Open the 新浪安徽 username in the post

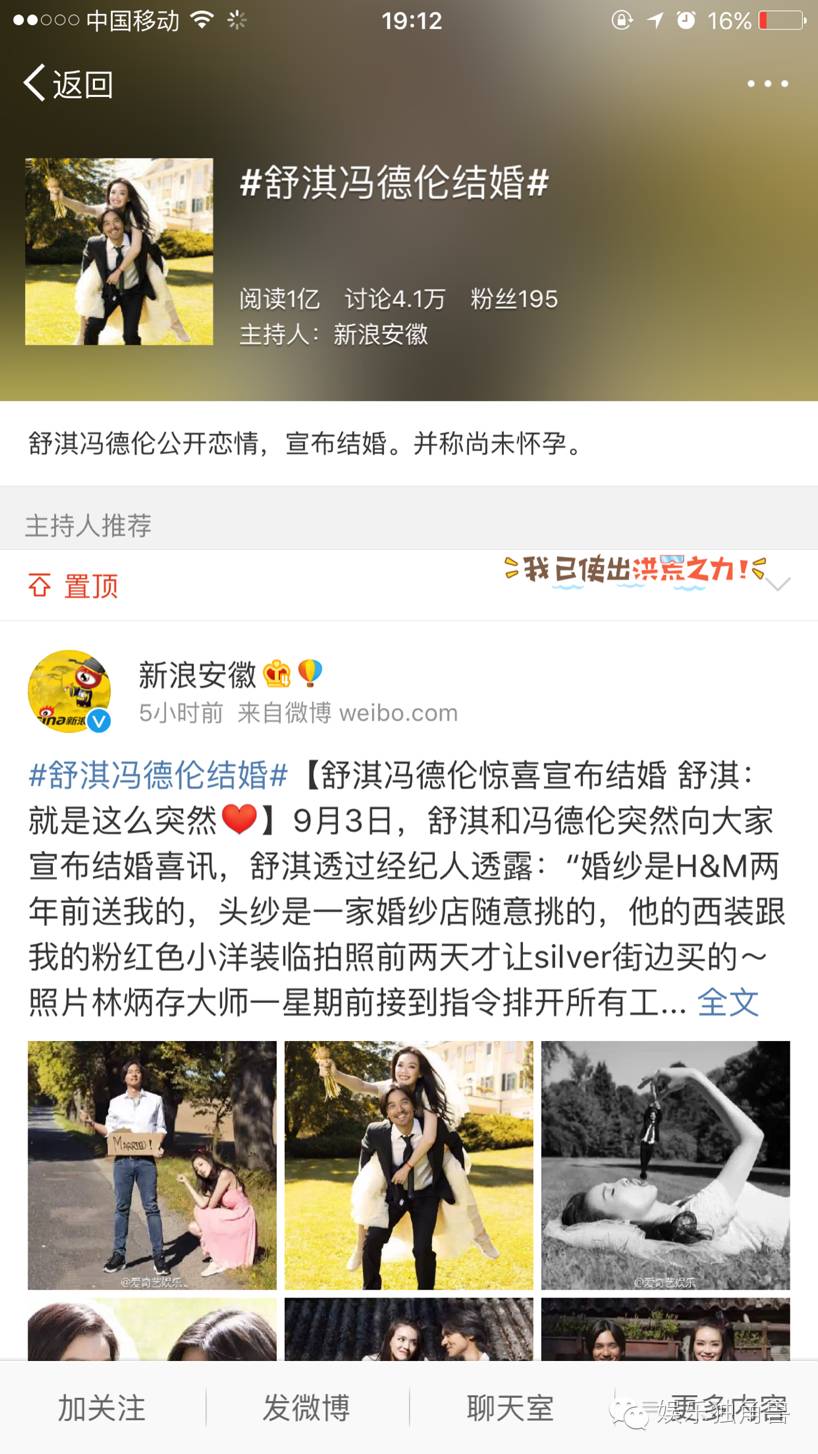(x=197, y=675)
